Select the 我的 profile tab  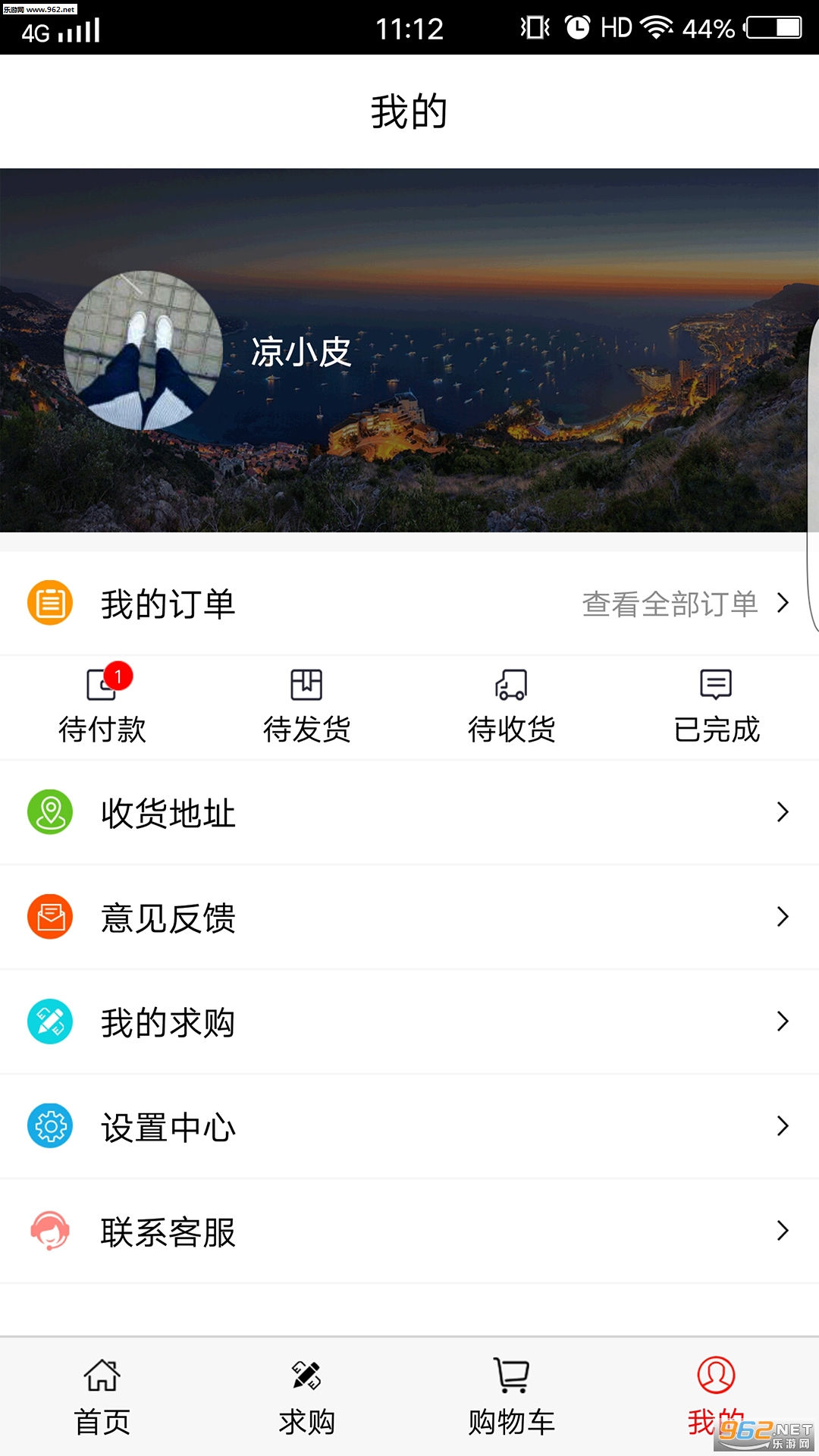pos(716,1397)
